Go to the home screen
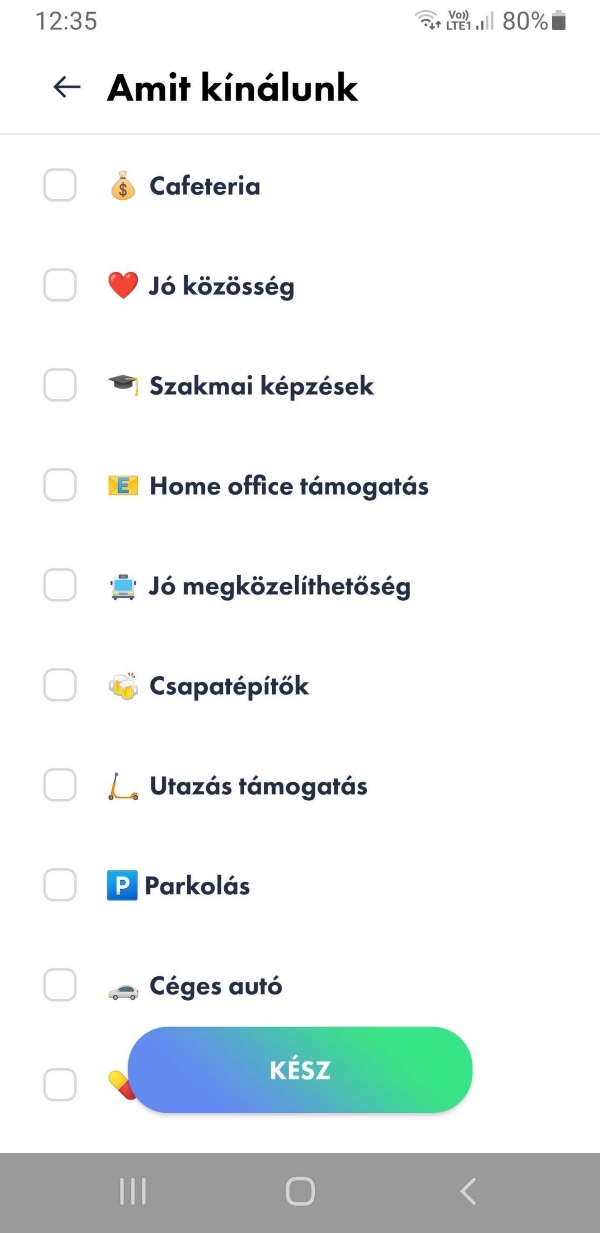 [x=300, y=1191]
